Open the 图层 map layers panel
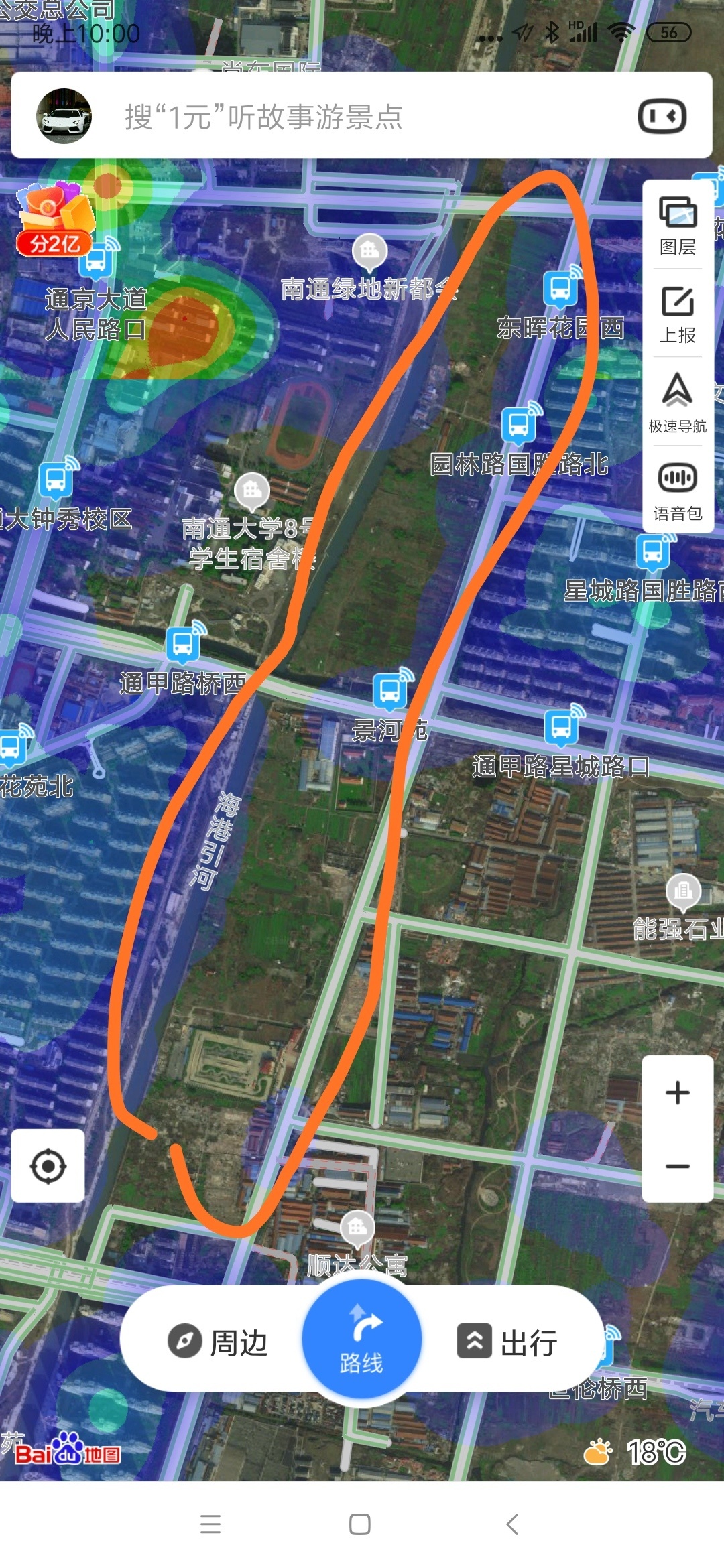 (x=678, y=226)
